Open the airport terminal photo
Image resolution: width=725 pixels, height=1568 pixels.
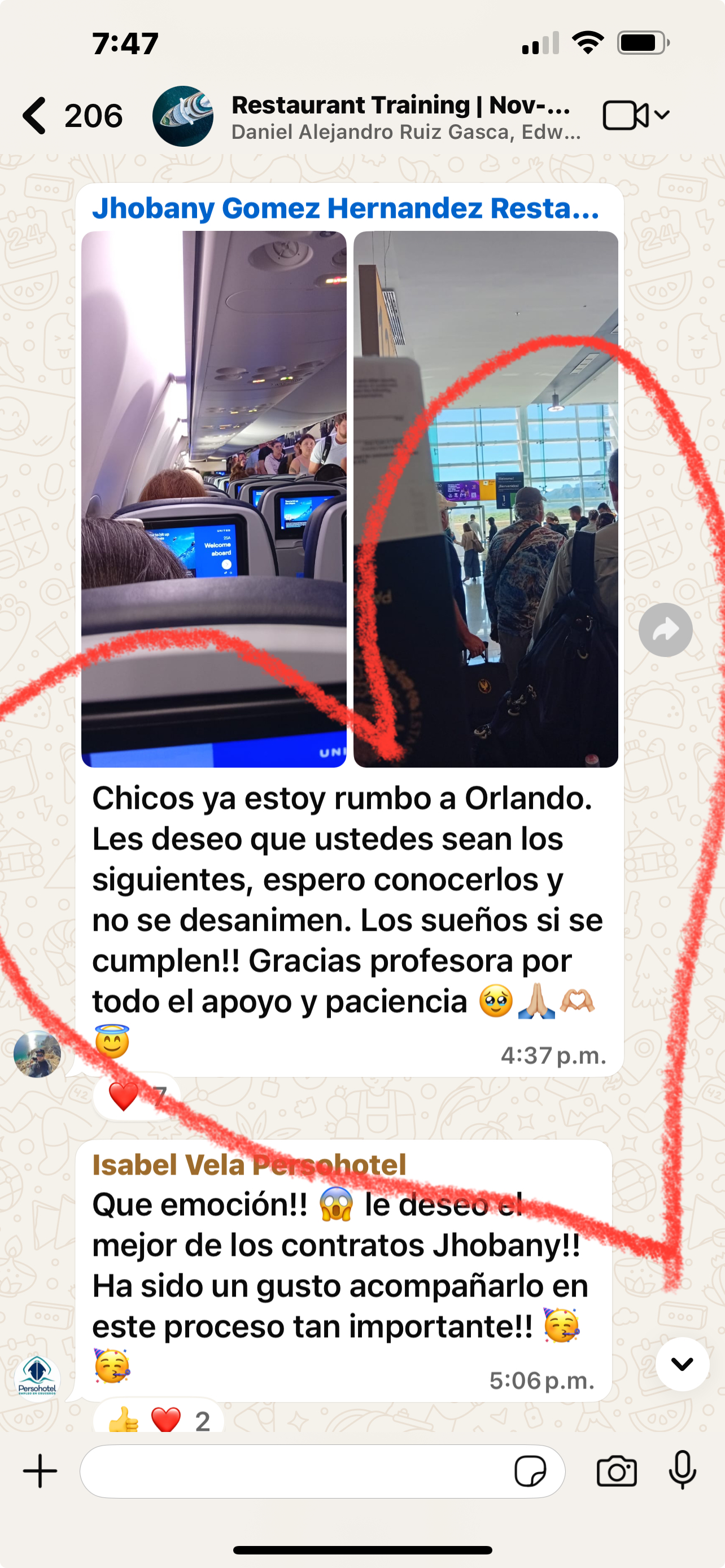coord(485,498)
